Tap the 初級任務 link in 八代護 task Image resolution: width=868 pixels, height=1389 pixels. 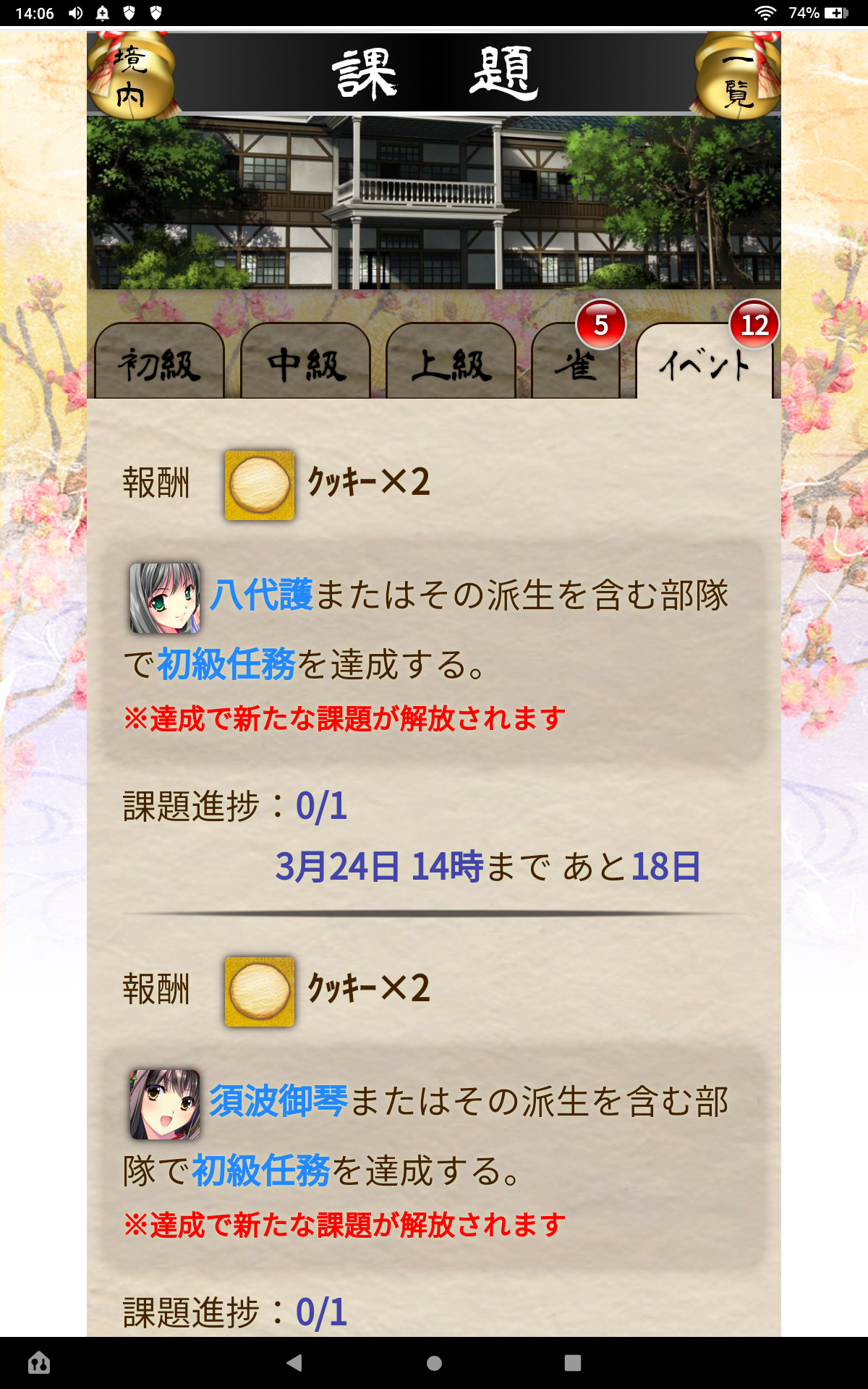point(226,664)
